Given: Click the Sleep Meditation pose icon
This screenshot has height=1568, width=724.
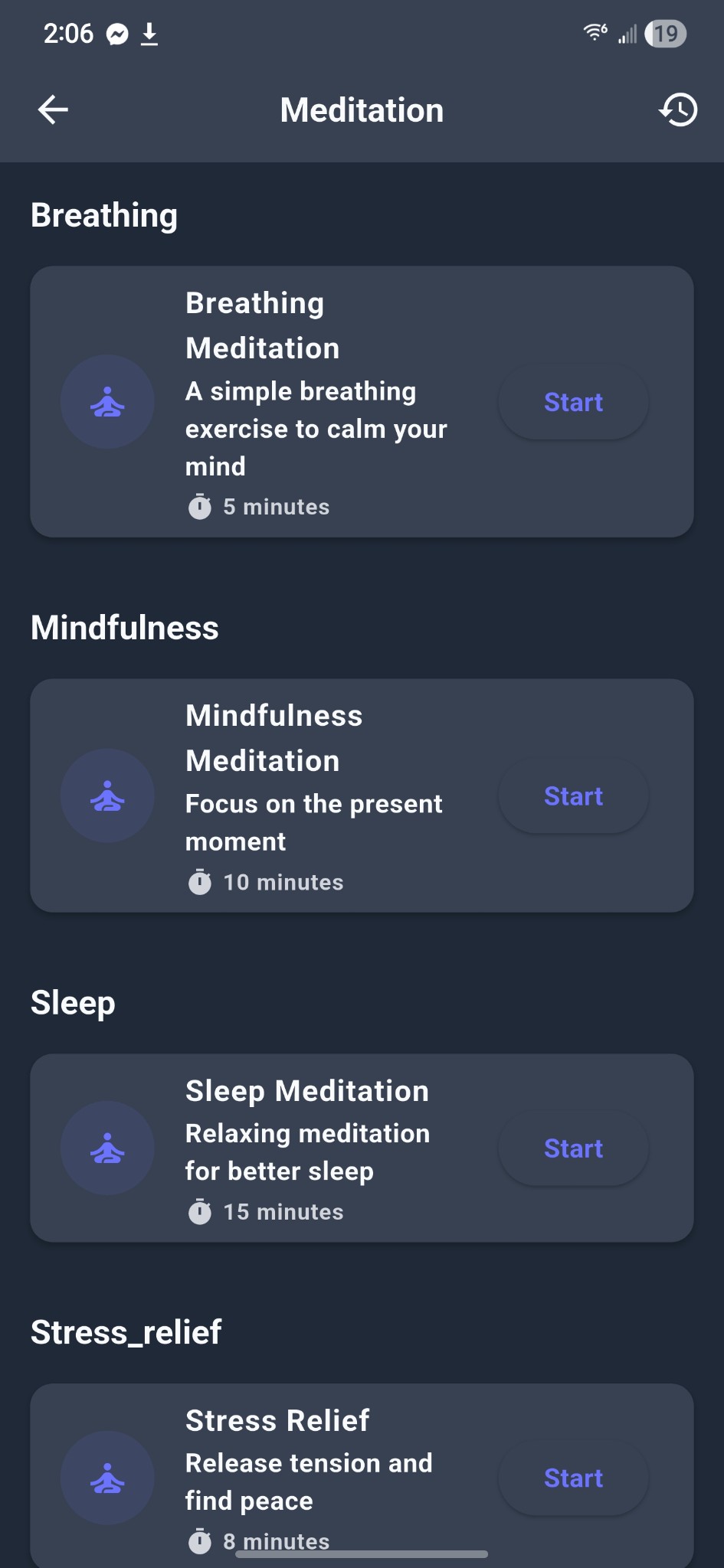Looking at the screenshot, I should 107,1148.
